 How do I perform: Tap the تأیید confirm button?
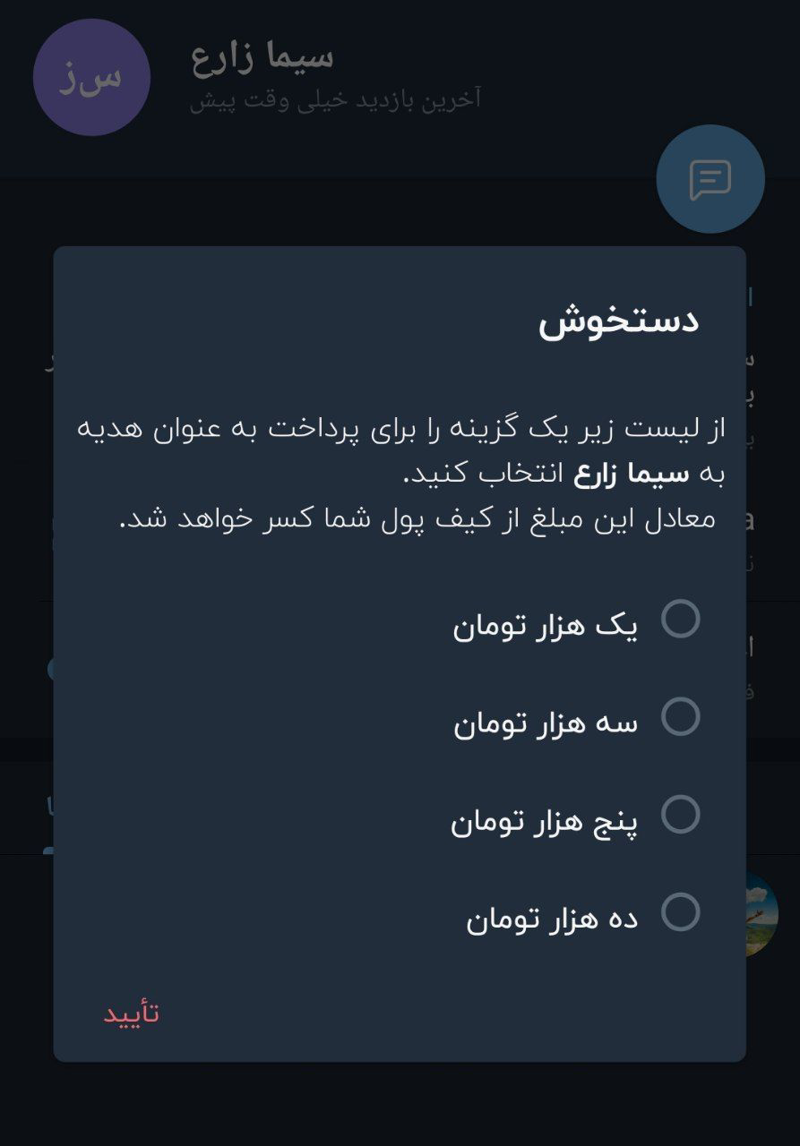click(132, 1013)
